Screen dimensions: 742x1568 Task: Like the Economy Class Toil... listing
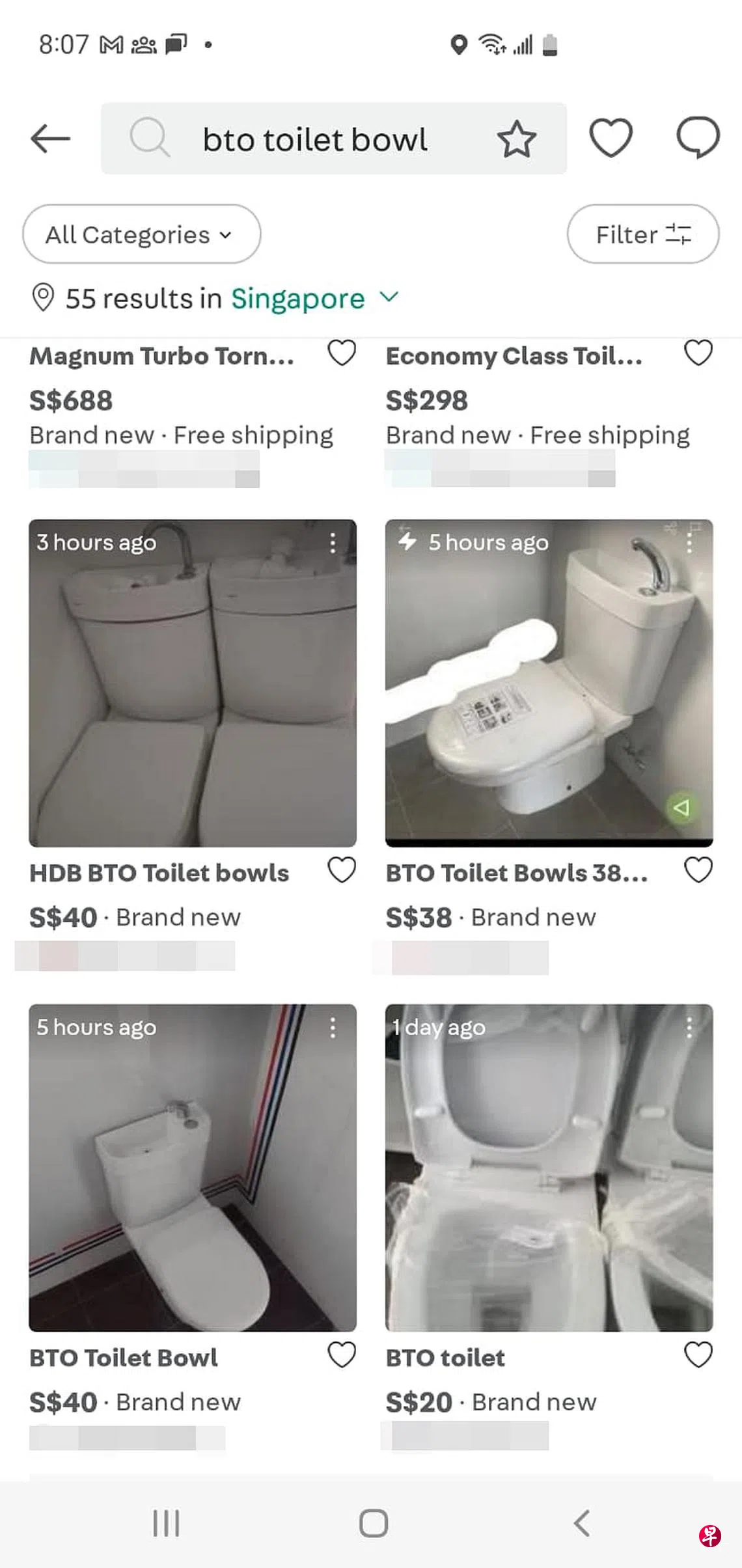(x=698, y=353)
